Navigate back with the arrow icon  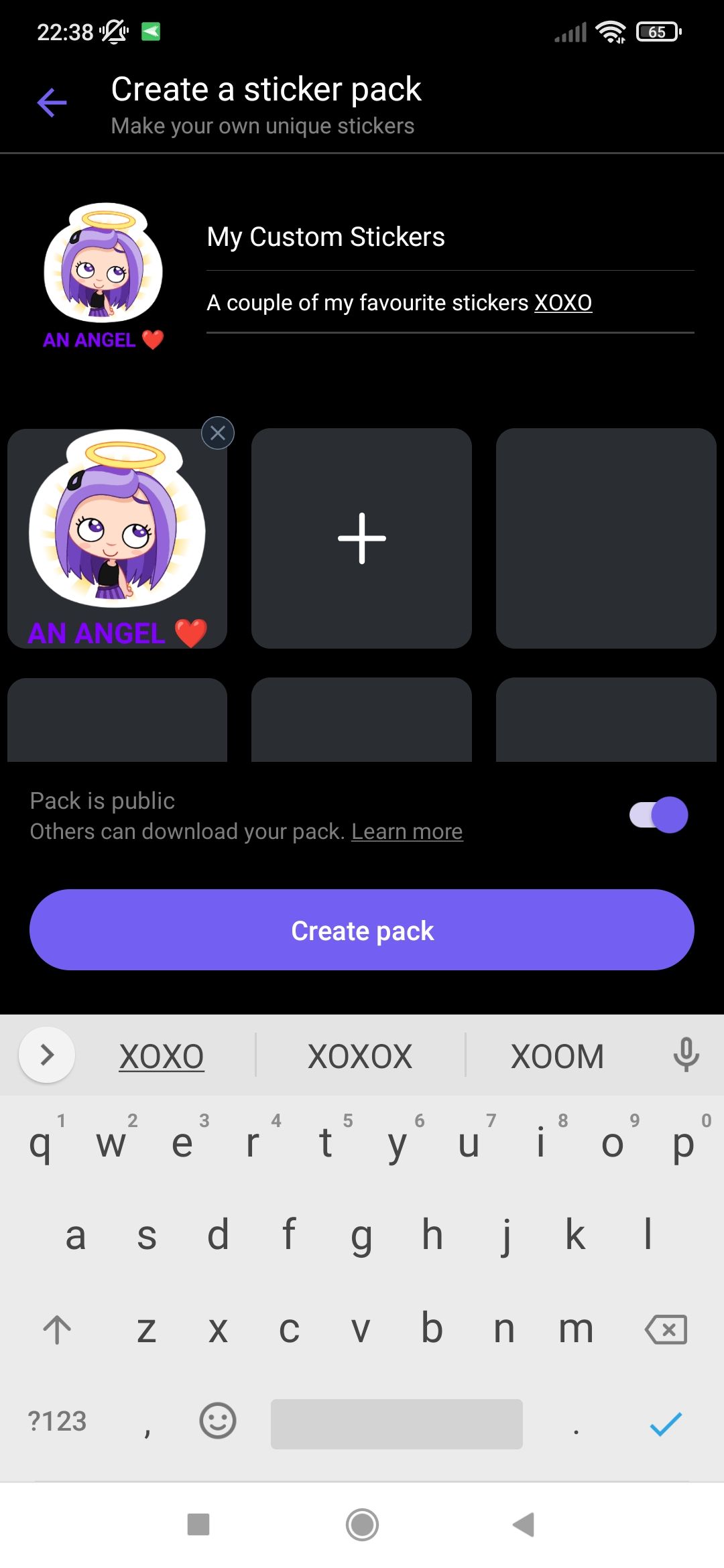pos(51,101)
